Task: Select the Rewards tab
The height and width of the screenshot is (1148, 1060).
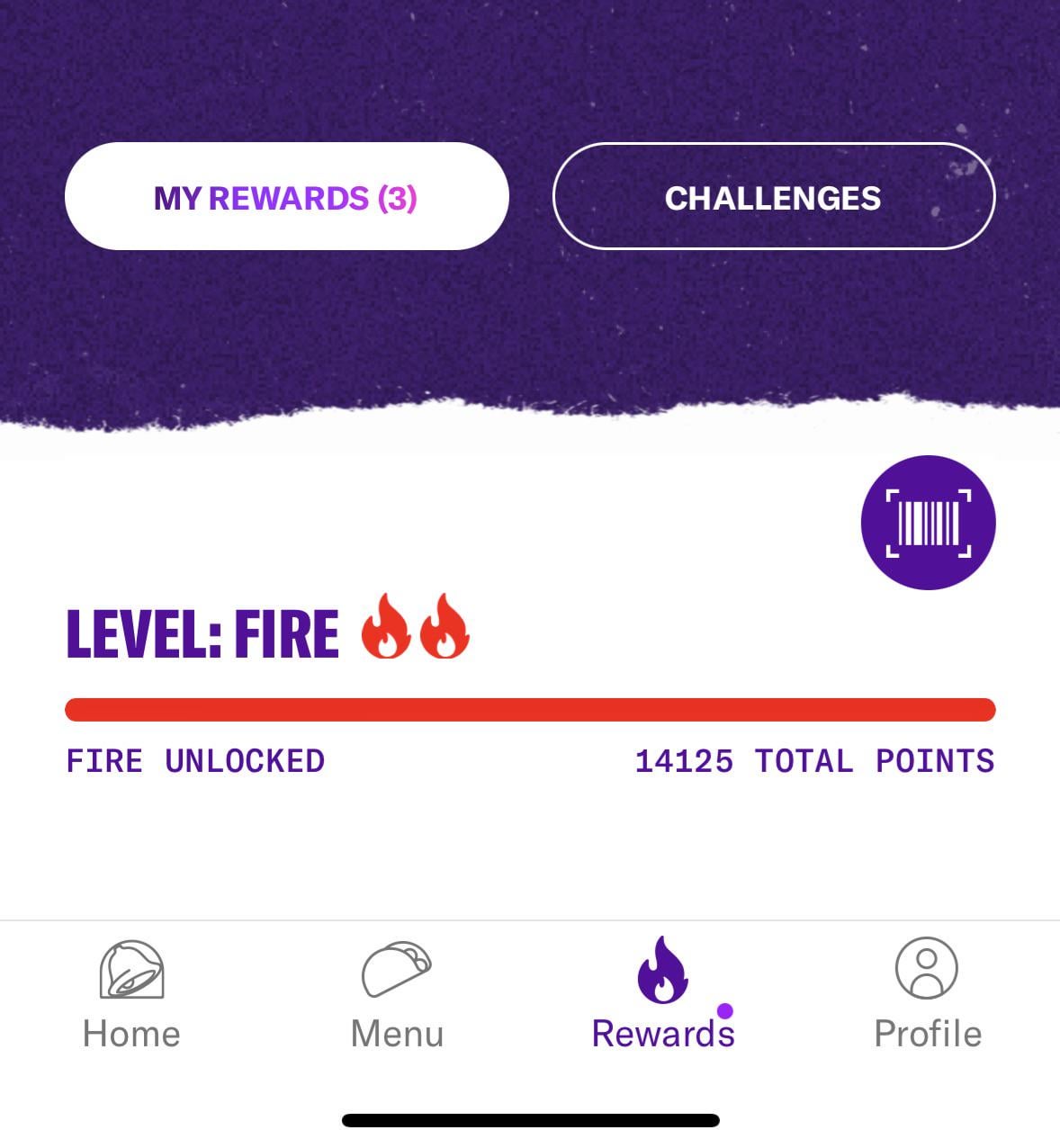Action: [x=662, y=995]
